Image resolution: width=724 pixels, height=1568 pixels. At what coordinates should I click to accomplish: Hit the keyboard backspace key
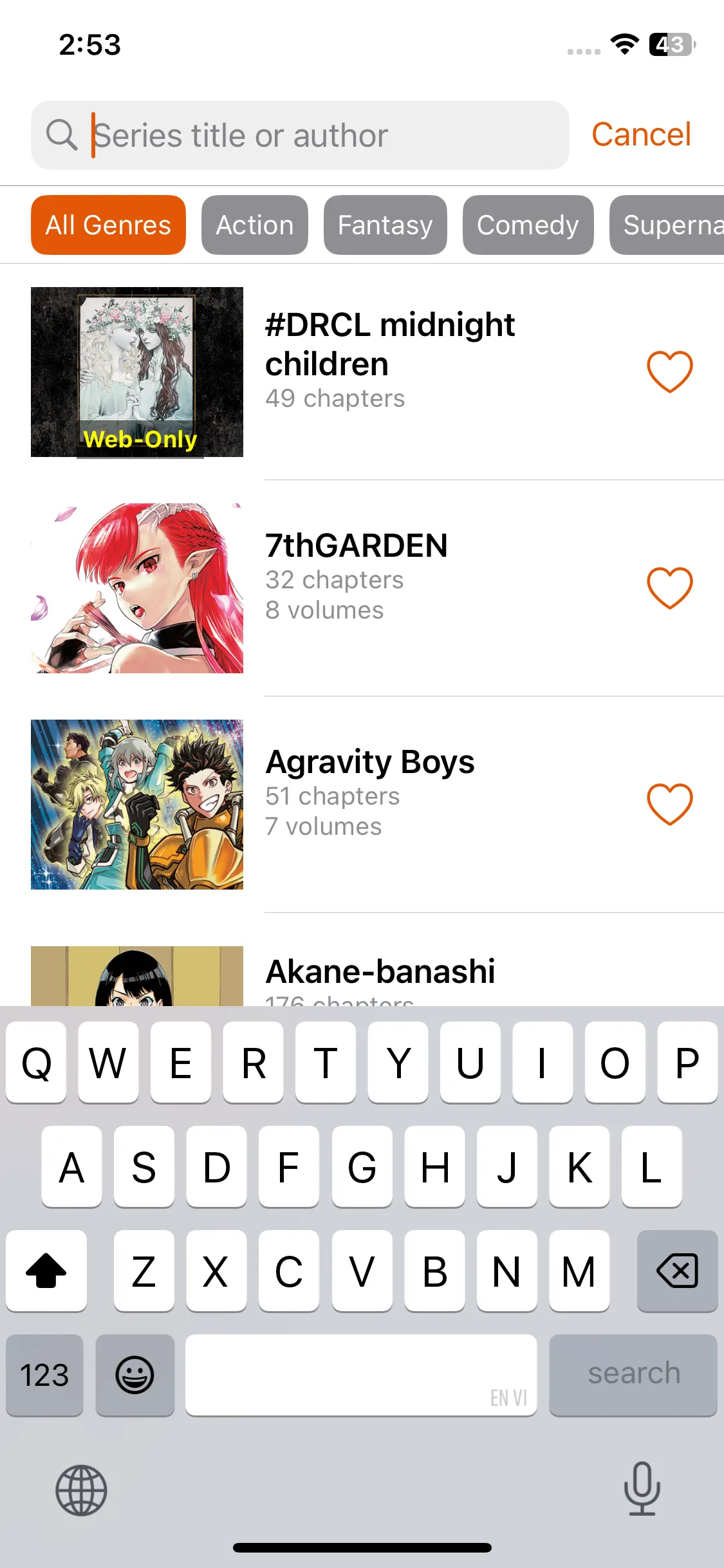pos(677,1271)
